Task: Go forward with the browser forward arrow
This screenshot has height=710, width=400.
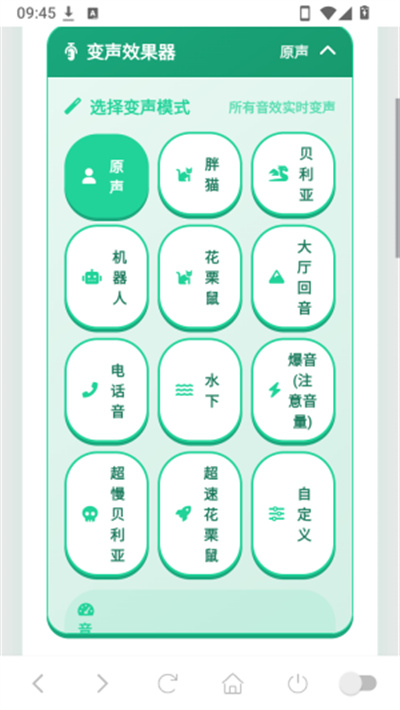Action: pos(102,683)
